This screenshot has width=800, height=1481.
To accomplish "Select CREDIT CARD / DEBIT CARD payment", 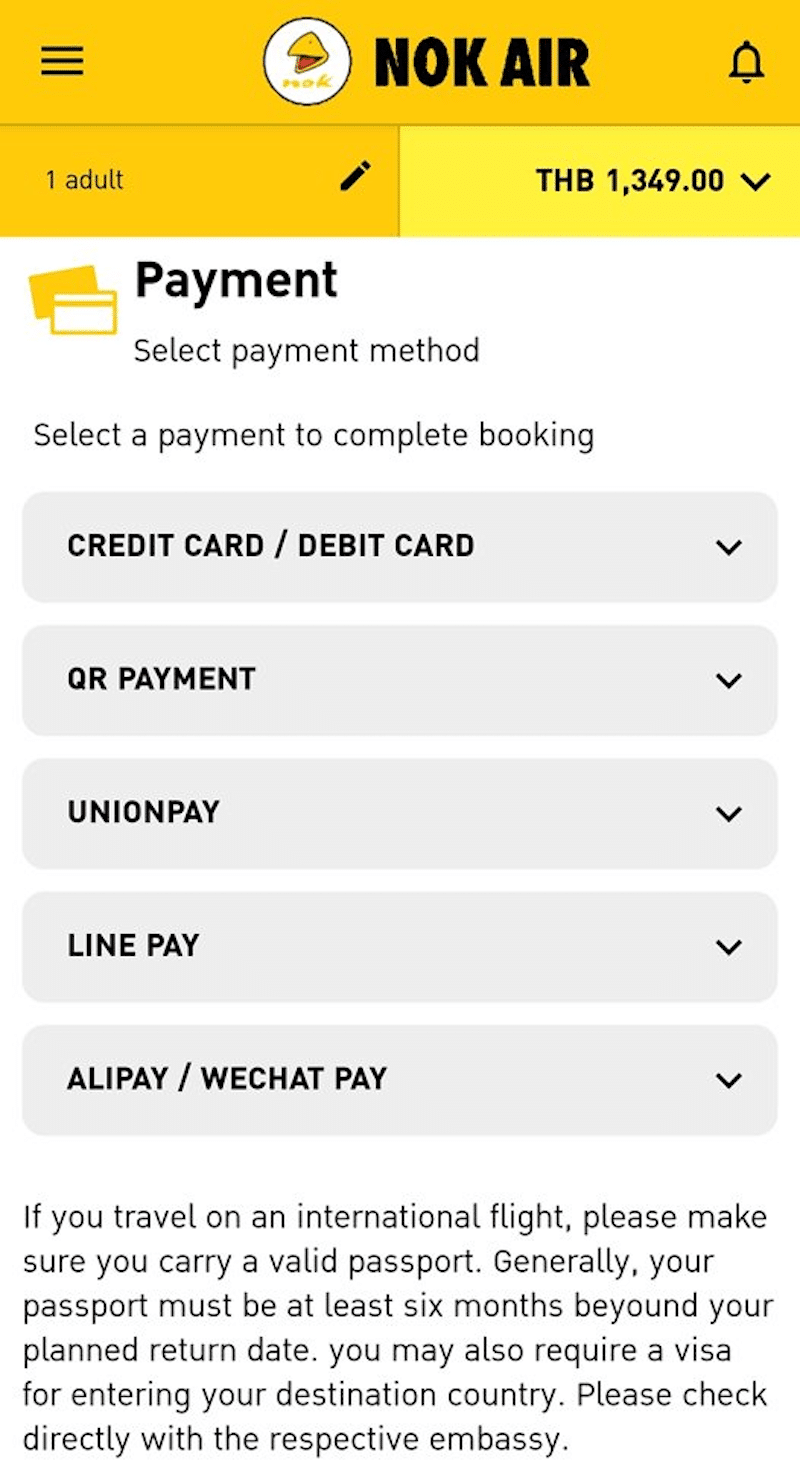I will pyautogui.click(x=400, y=547).
